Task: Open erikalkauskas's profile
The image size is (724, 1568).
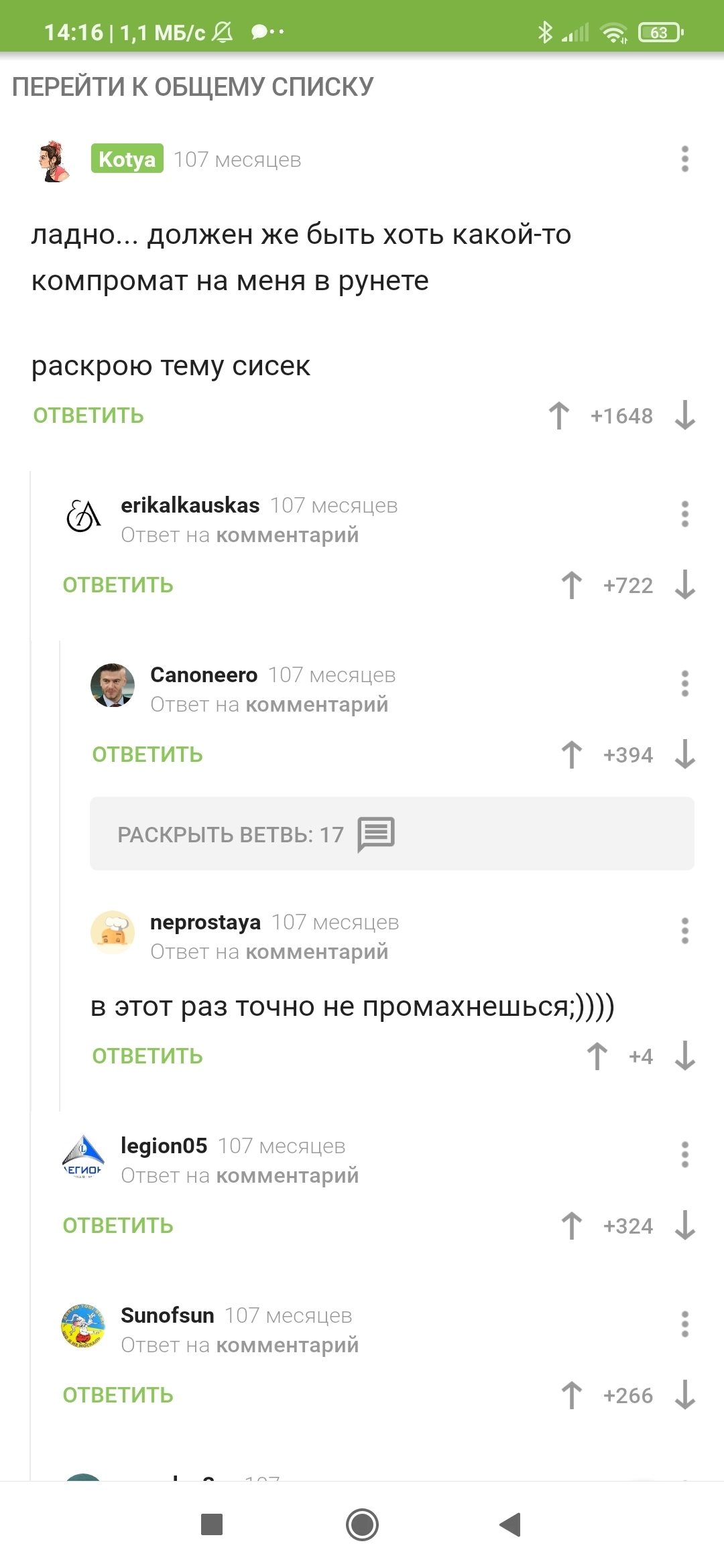Action: pyautogui.click(x=190, y=505)
